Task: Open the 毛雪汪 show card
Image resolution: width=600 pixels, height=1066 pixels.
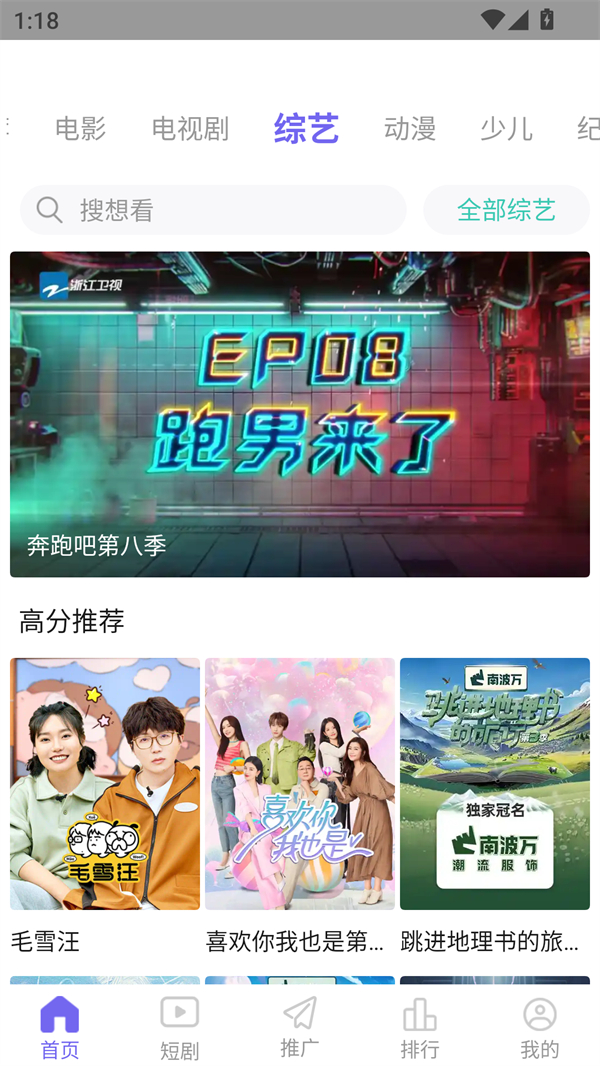Action: (x=105, y=784)
